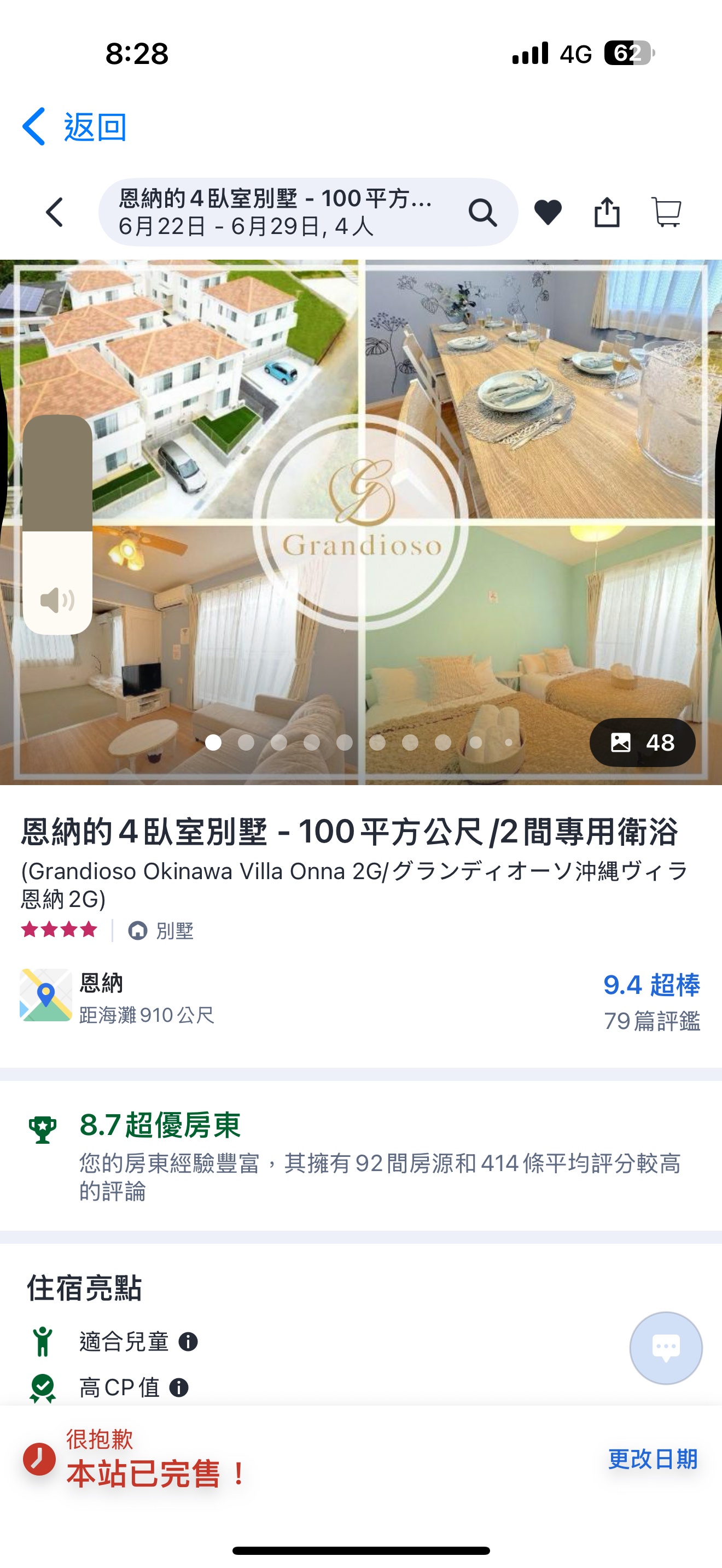Open the gallery of 48 photos

[x=642, y=742]
